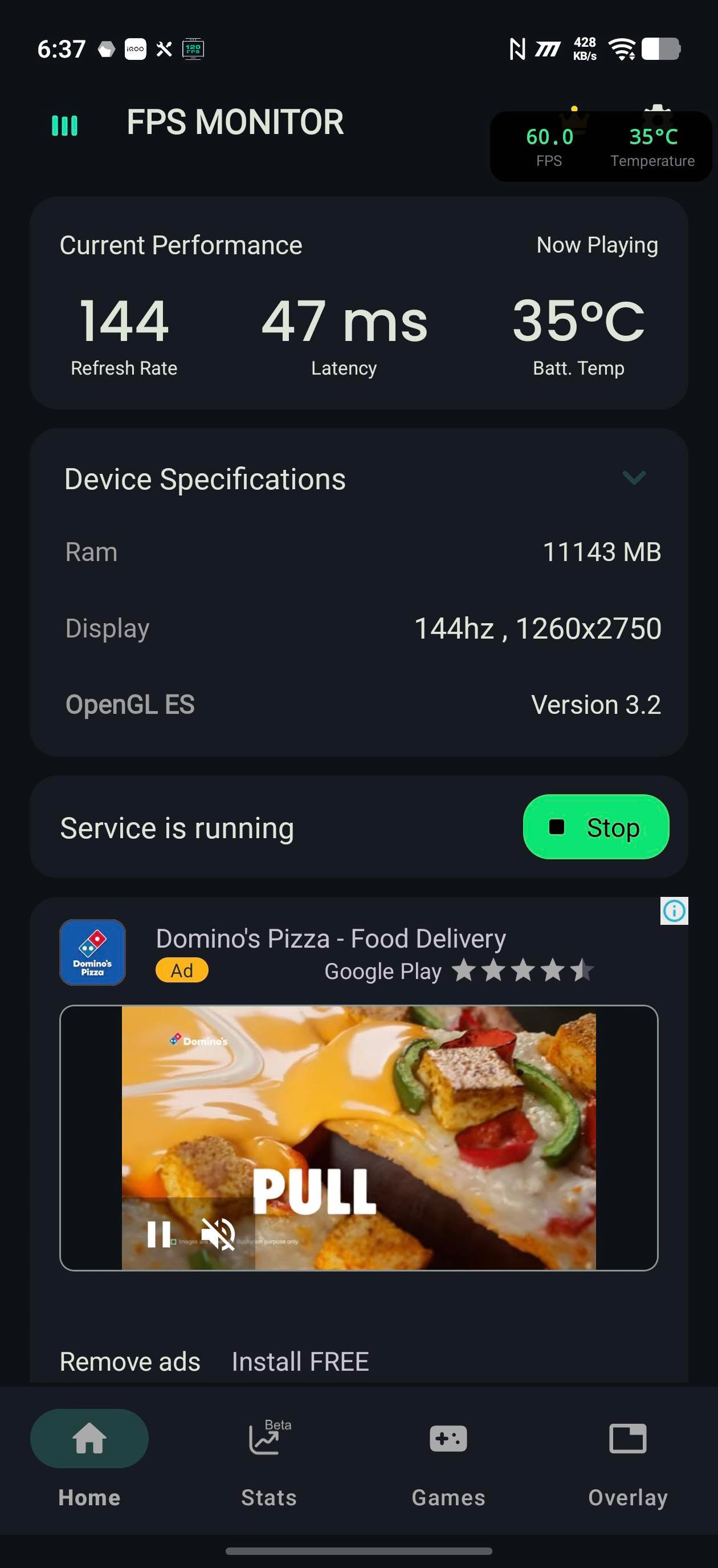Viewport: 718px width, 1568px height.
Task: Tap Remove ads
Action: pos(129,1362)
